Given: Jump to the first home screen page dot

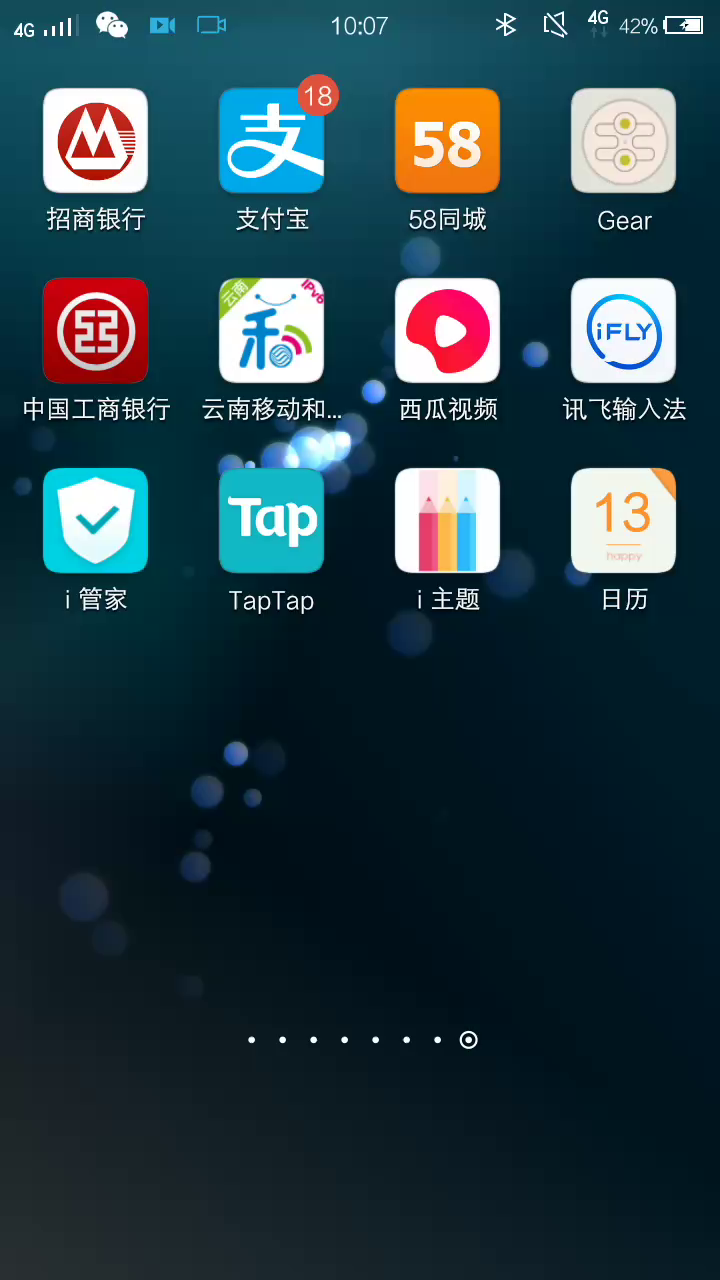Looking at the screenshot, I should pos(251,1040).
